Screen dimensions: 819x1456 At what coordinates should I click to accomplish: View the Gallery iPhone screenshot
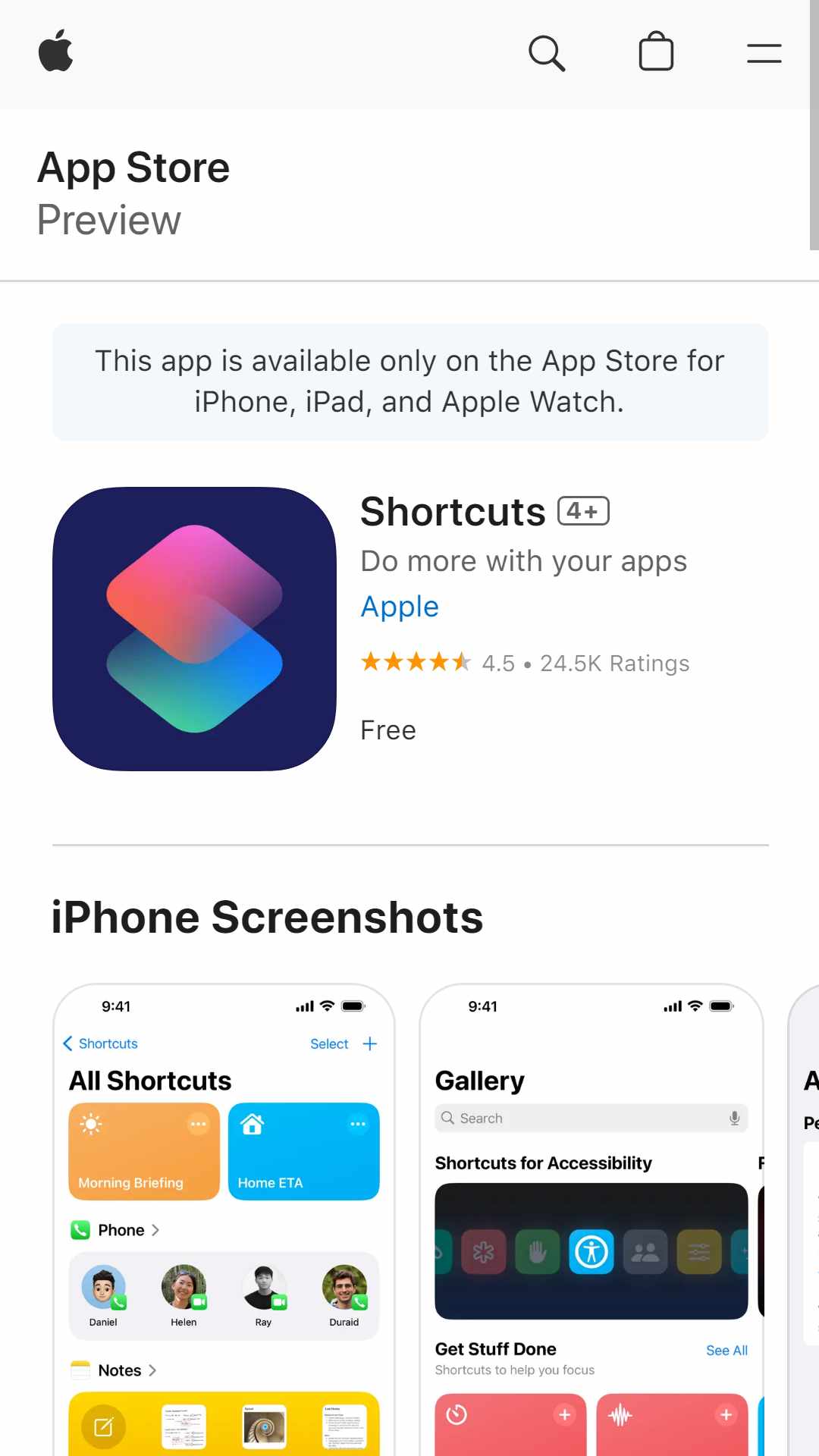pos(591,1219)
